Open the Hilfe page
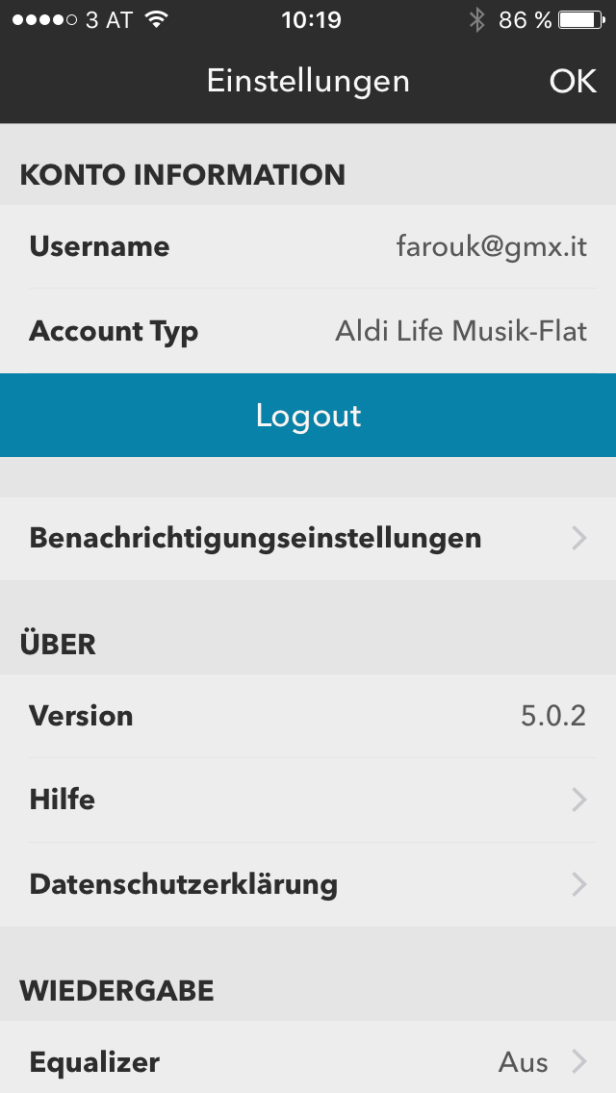This screenshot has height=1093, width=616. tap(308, 800)
